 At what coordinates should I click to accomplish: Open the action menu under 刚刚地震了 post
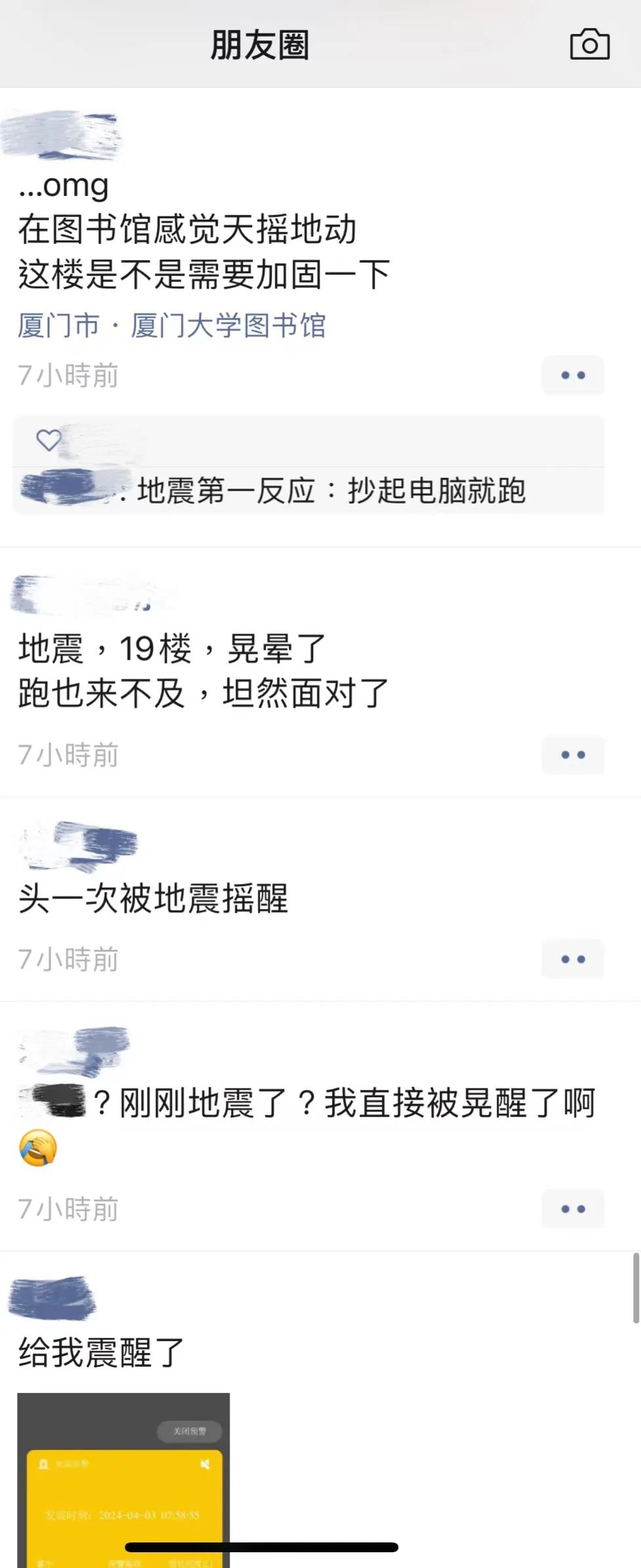(573, 1209)
